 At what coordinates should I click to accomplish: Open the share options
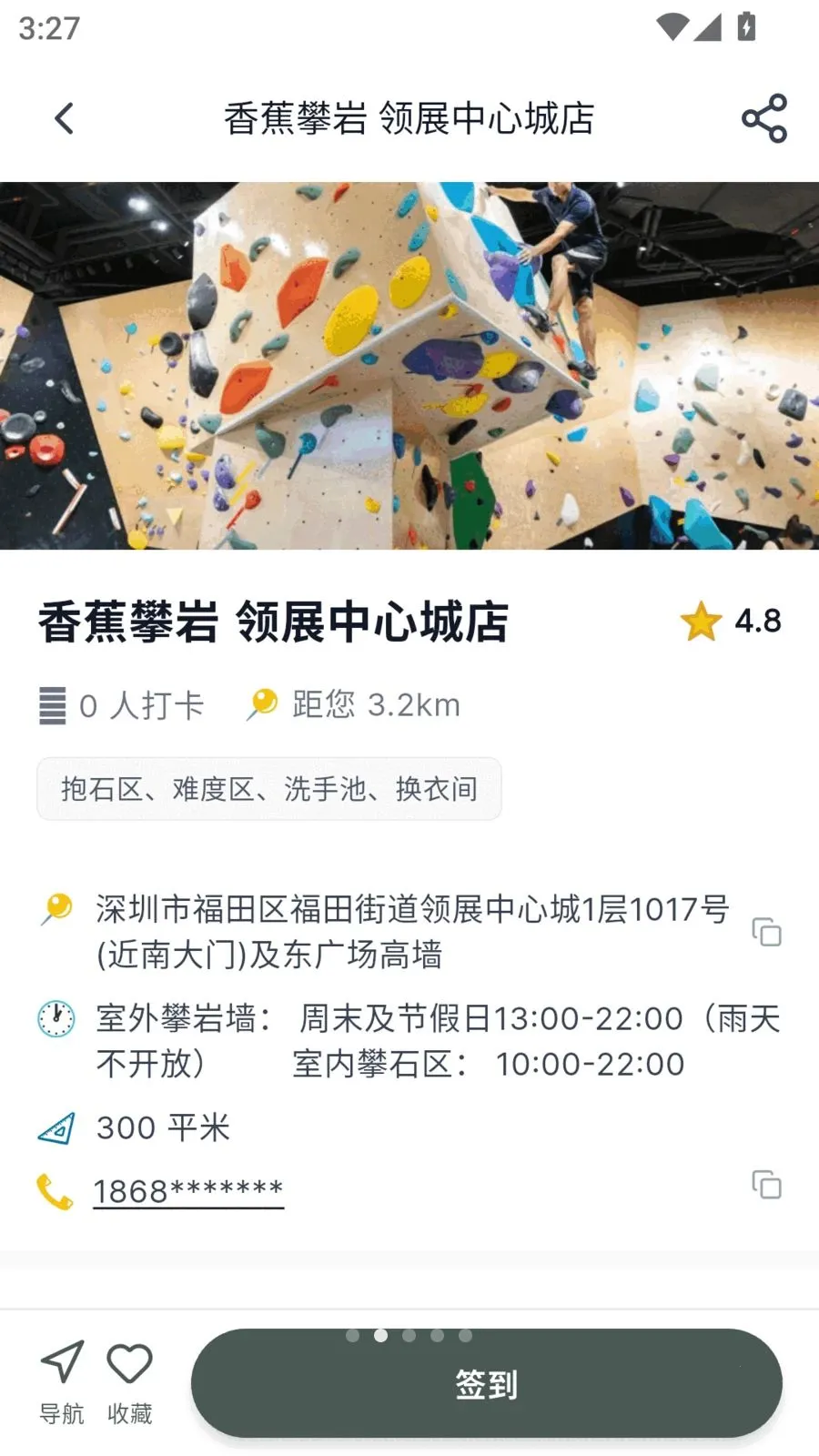765,117
